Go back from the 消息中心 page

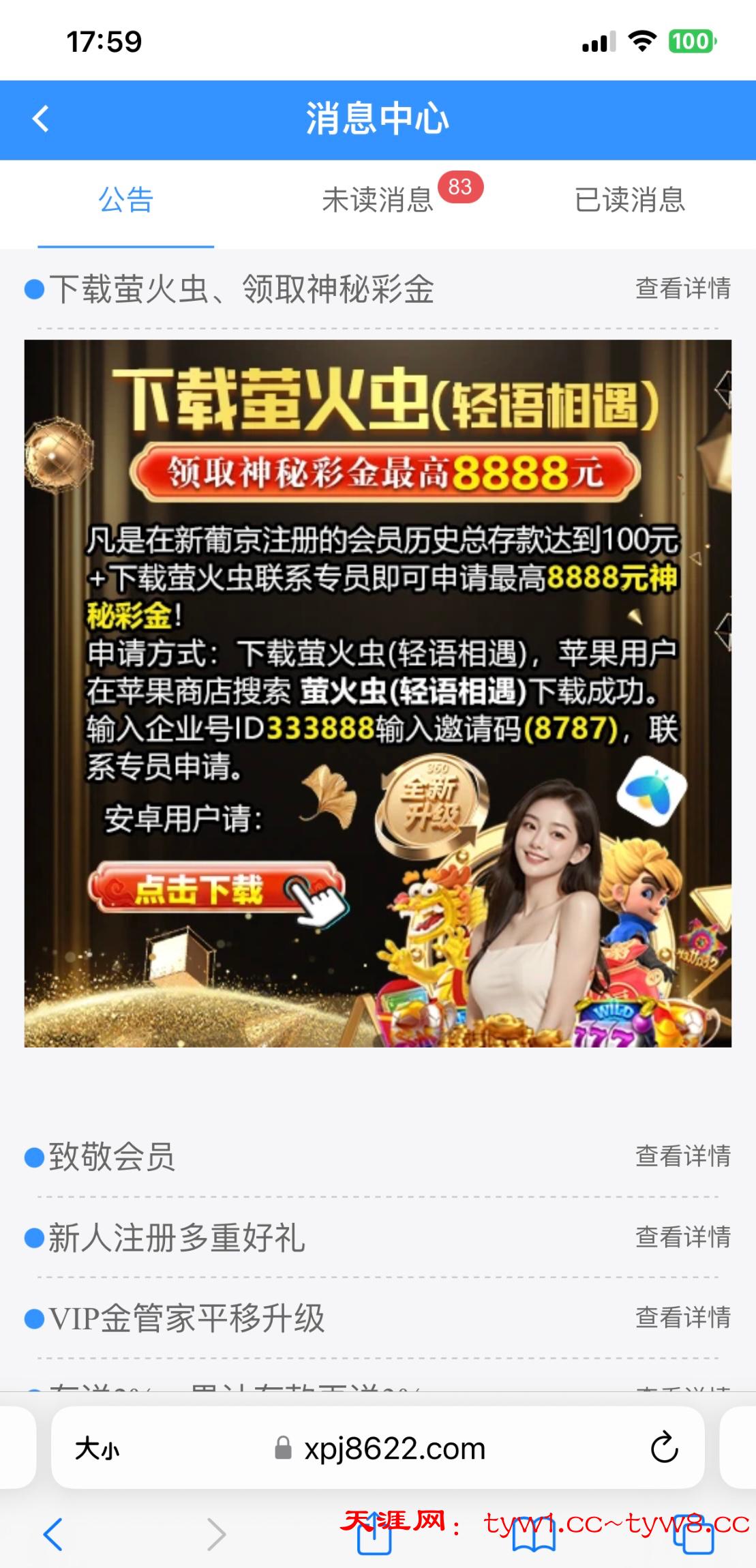click(x=41, y=119)
